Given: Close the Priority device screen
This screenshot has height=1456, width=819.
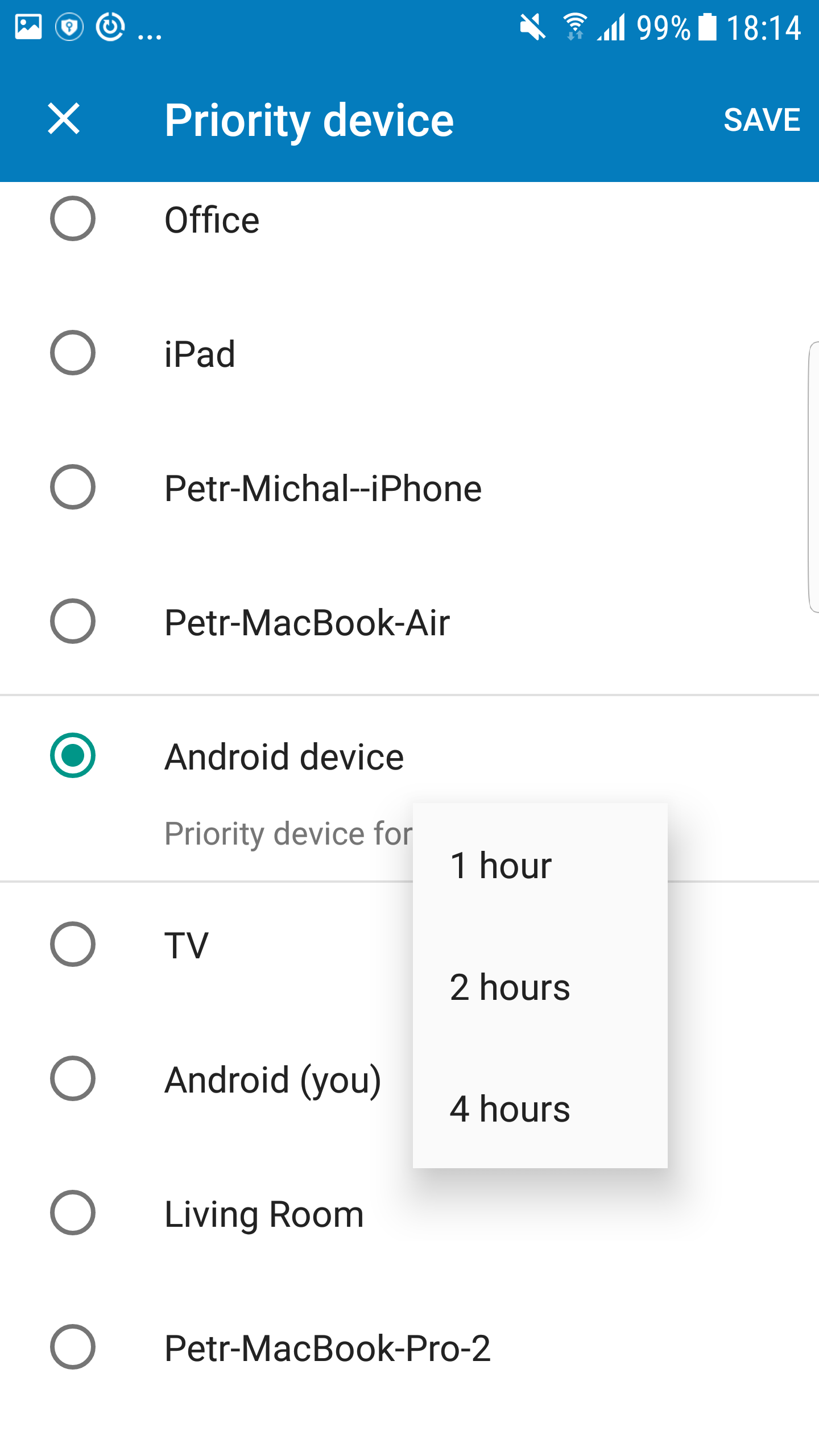Looking at the screenshot, I should point(64,119).
